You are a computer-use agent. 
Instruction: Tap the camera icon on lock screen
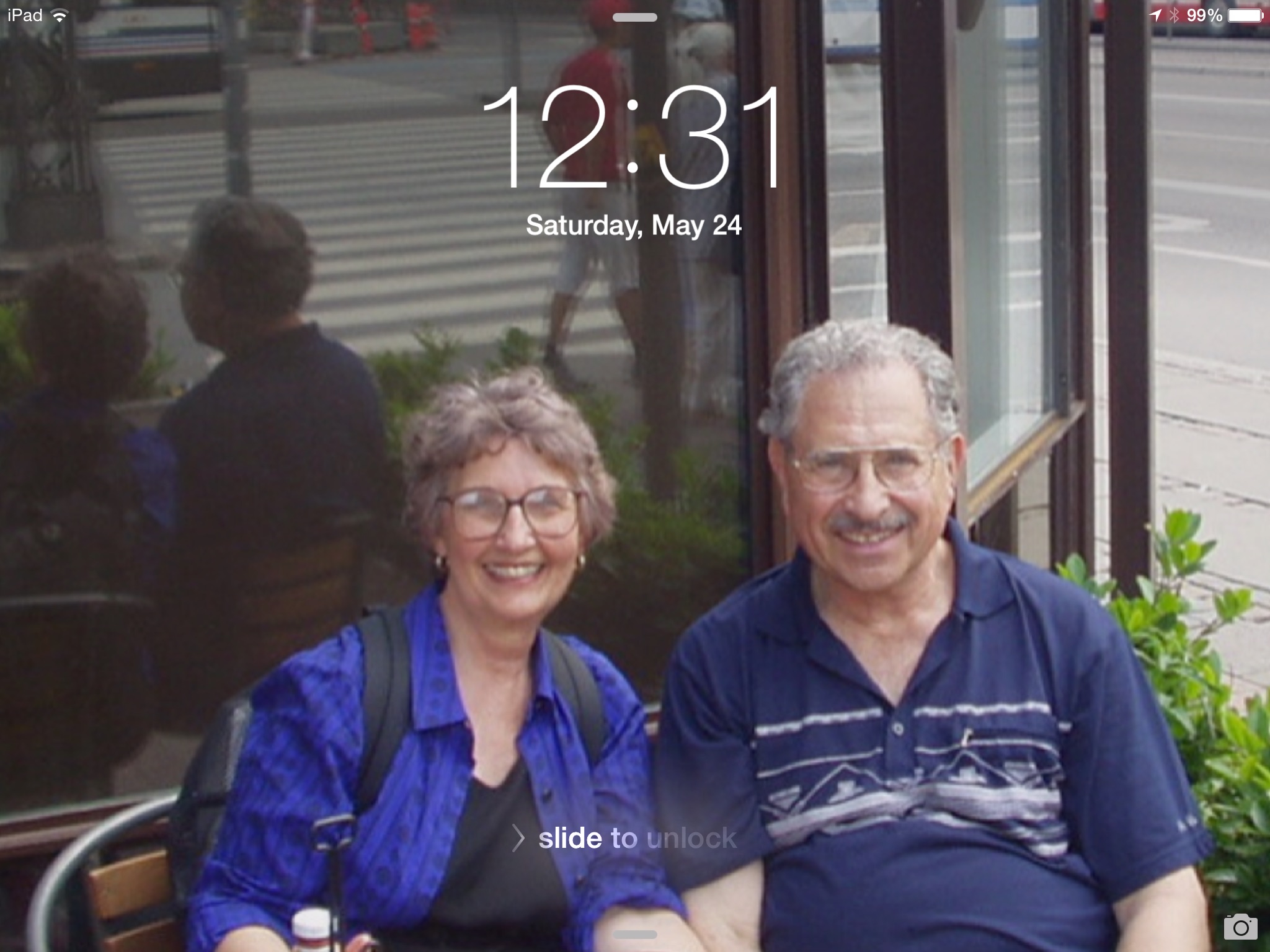(x=1240, y=926)
